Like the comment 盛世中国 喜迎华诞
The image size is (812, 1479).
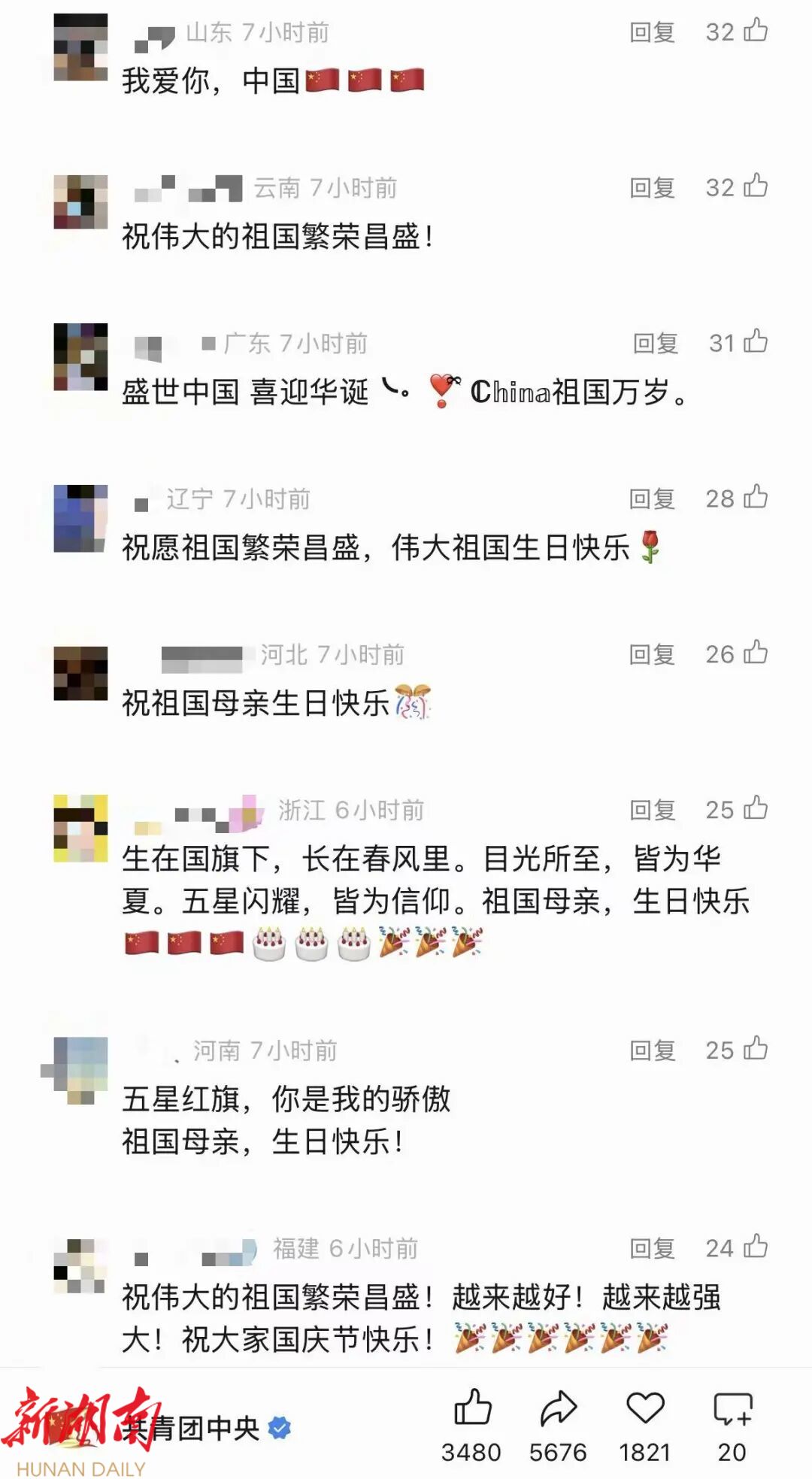click(756, 341)
